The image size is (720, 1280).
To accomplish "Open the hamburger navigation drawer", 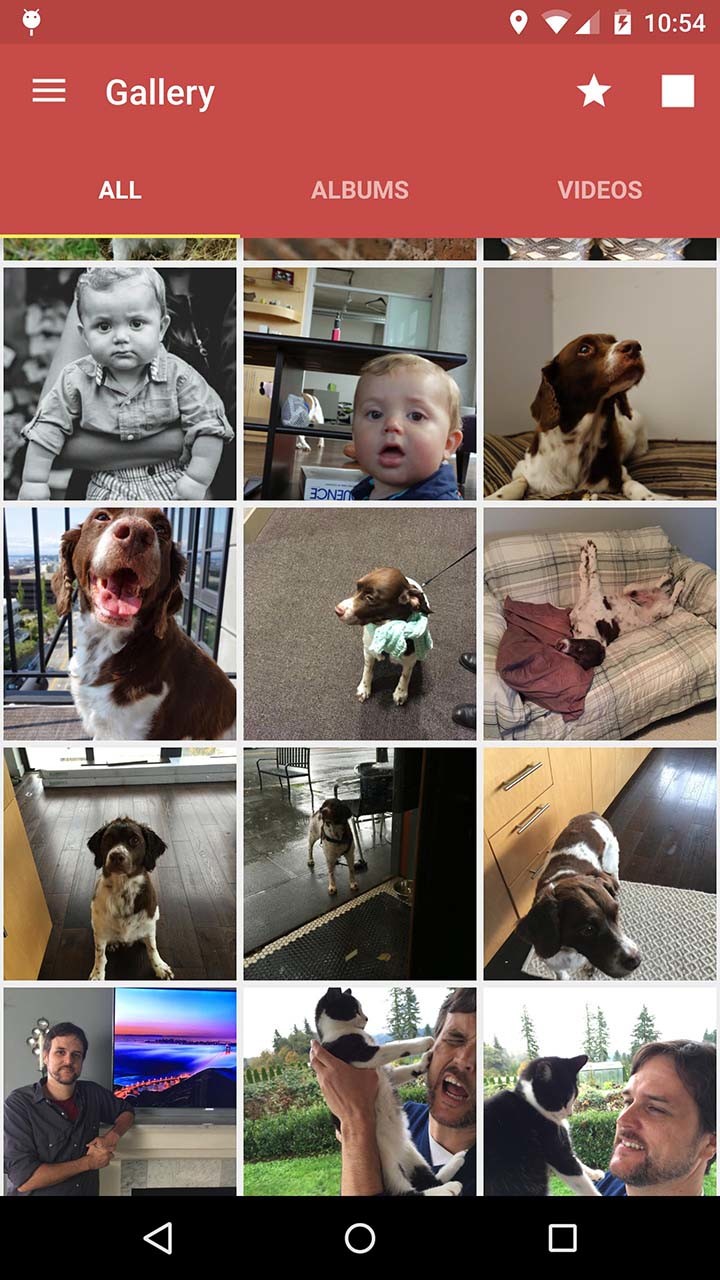I will pyautogui.click(x=49, y=92).
